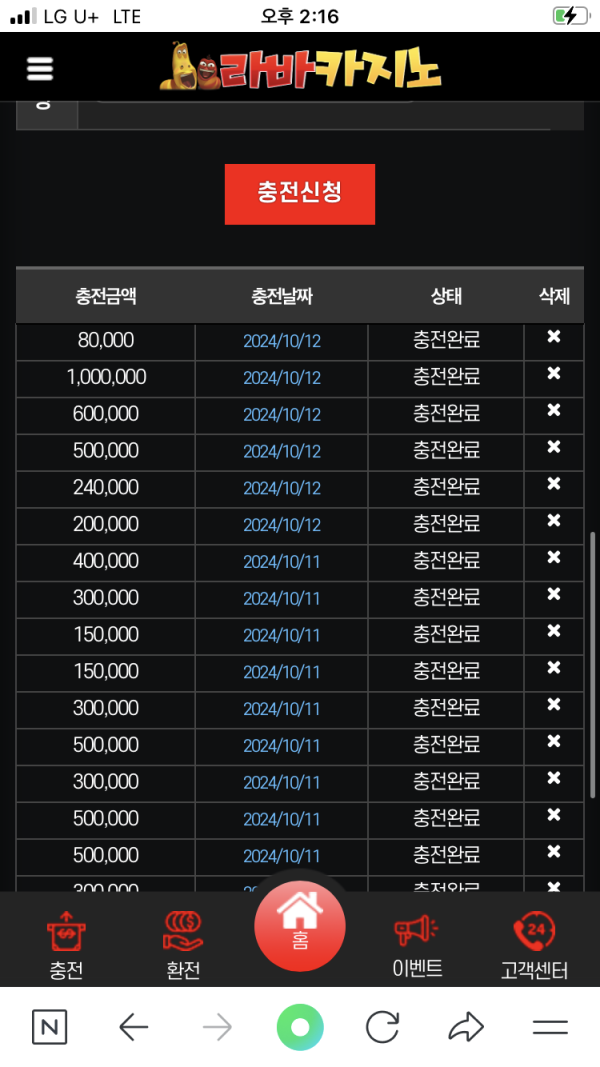Image resolution: width=600 pixels, height=1067 pixels.
Task: Open the 고객센터 tab
Action: [x=534, y=945]
